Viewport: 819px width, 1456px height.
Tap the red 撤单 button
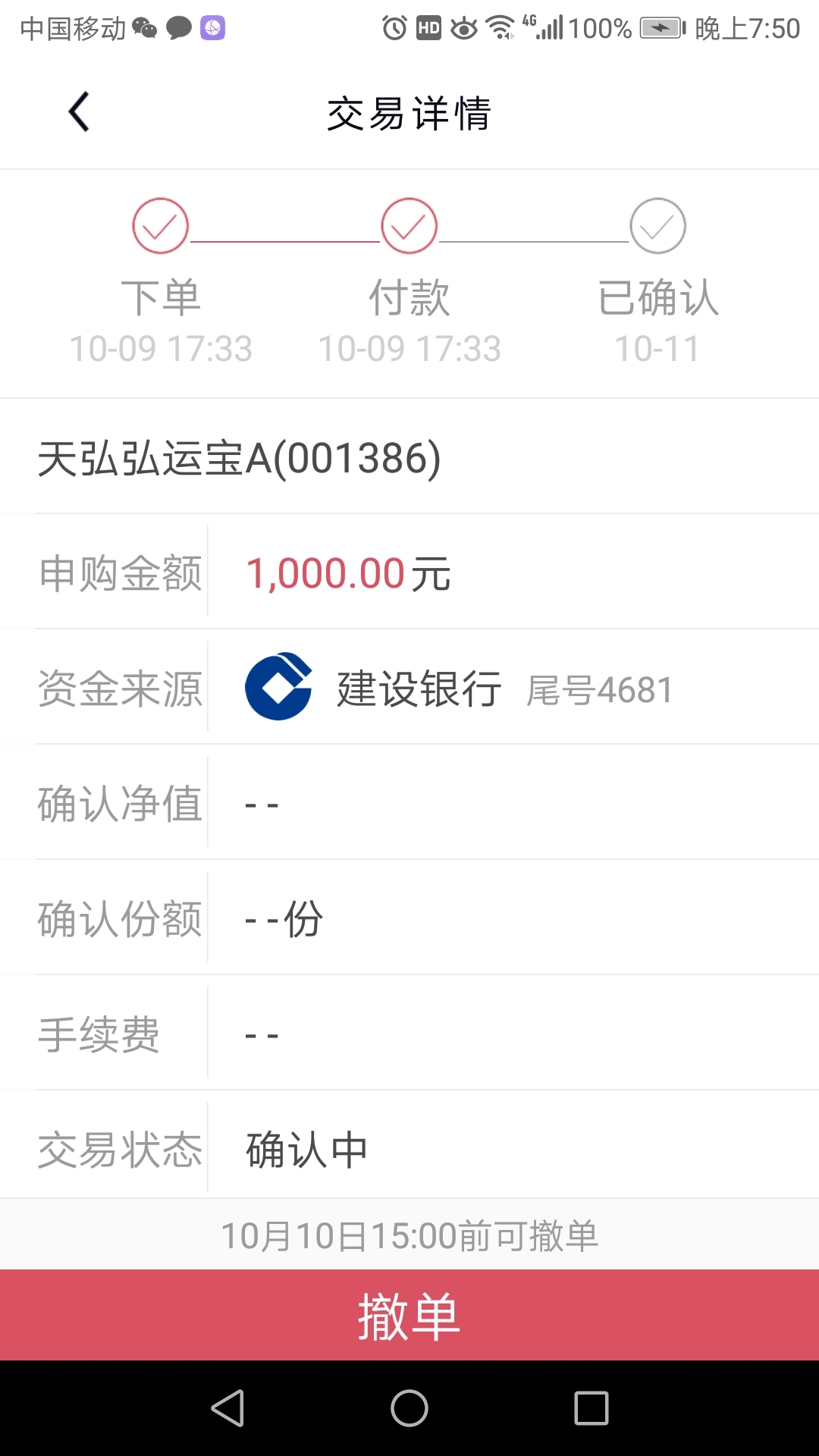point(409,1315)
